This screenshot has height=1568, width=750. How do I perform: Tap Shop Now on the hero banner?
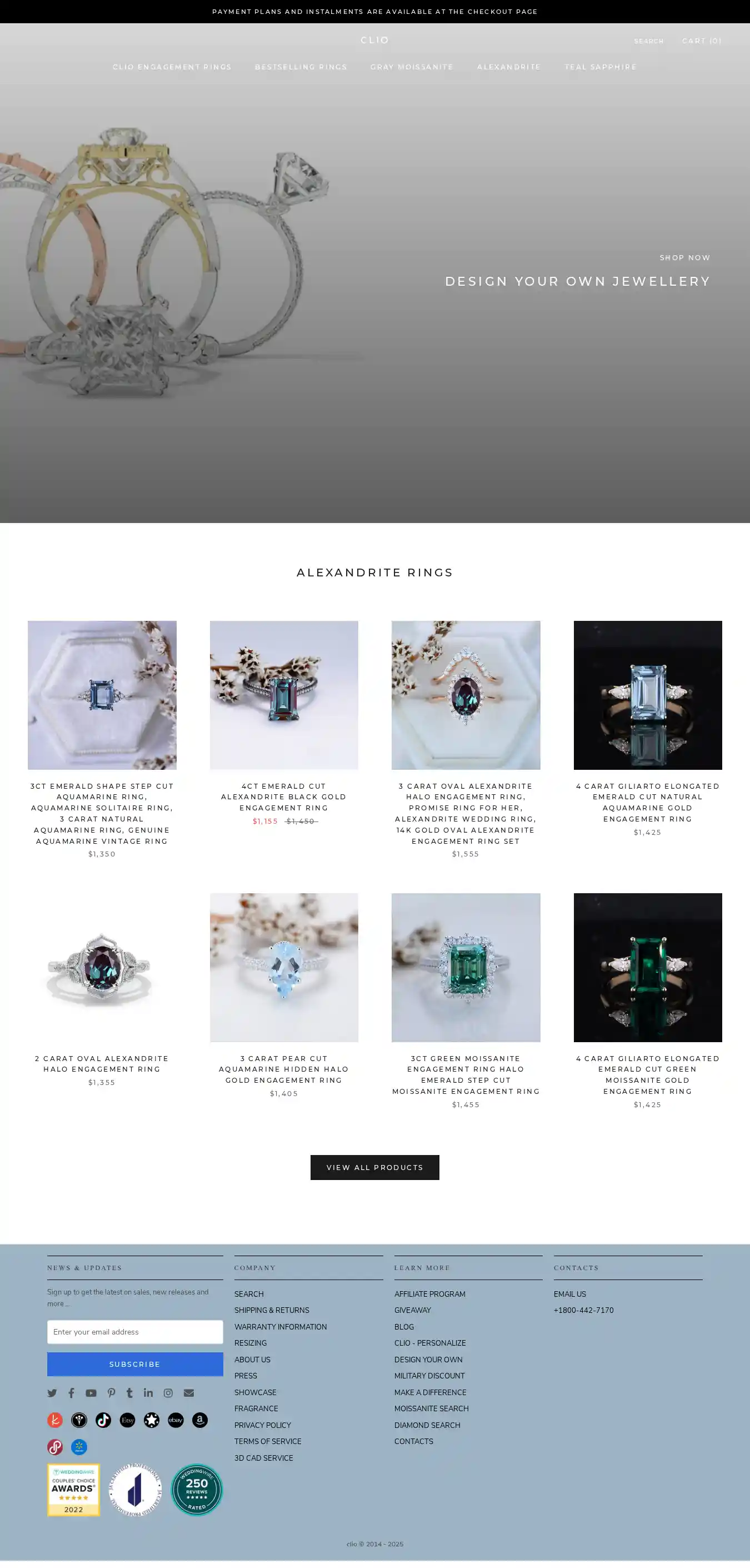coord(684,257)
